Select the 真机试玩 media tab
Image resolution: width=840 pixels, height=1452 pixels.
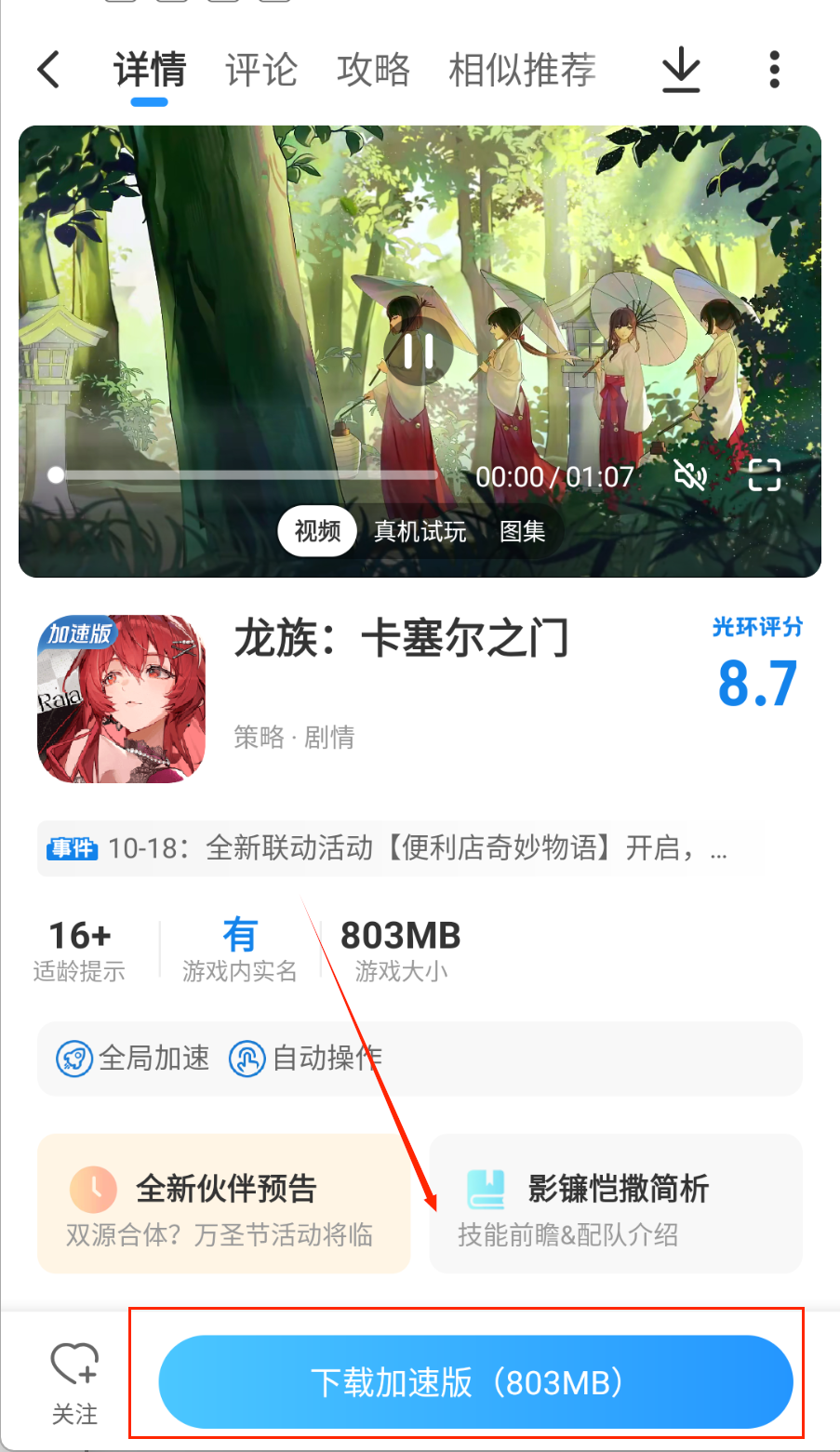tap(420, 531)
